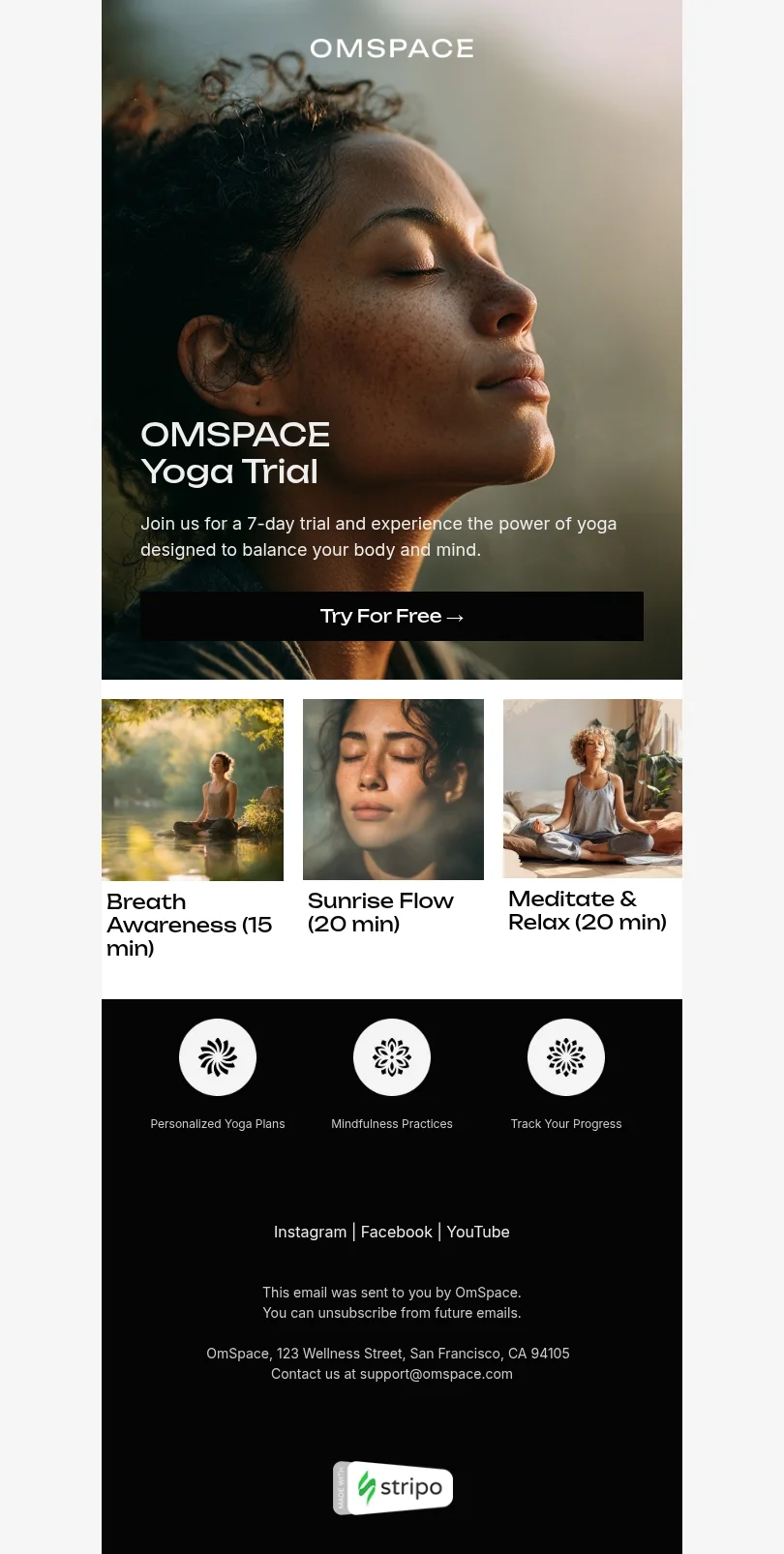Open the Sunrise Flow session image
Screen dimensions: 784x1554
(x=393, y=789)
